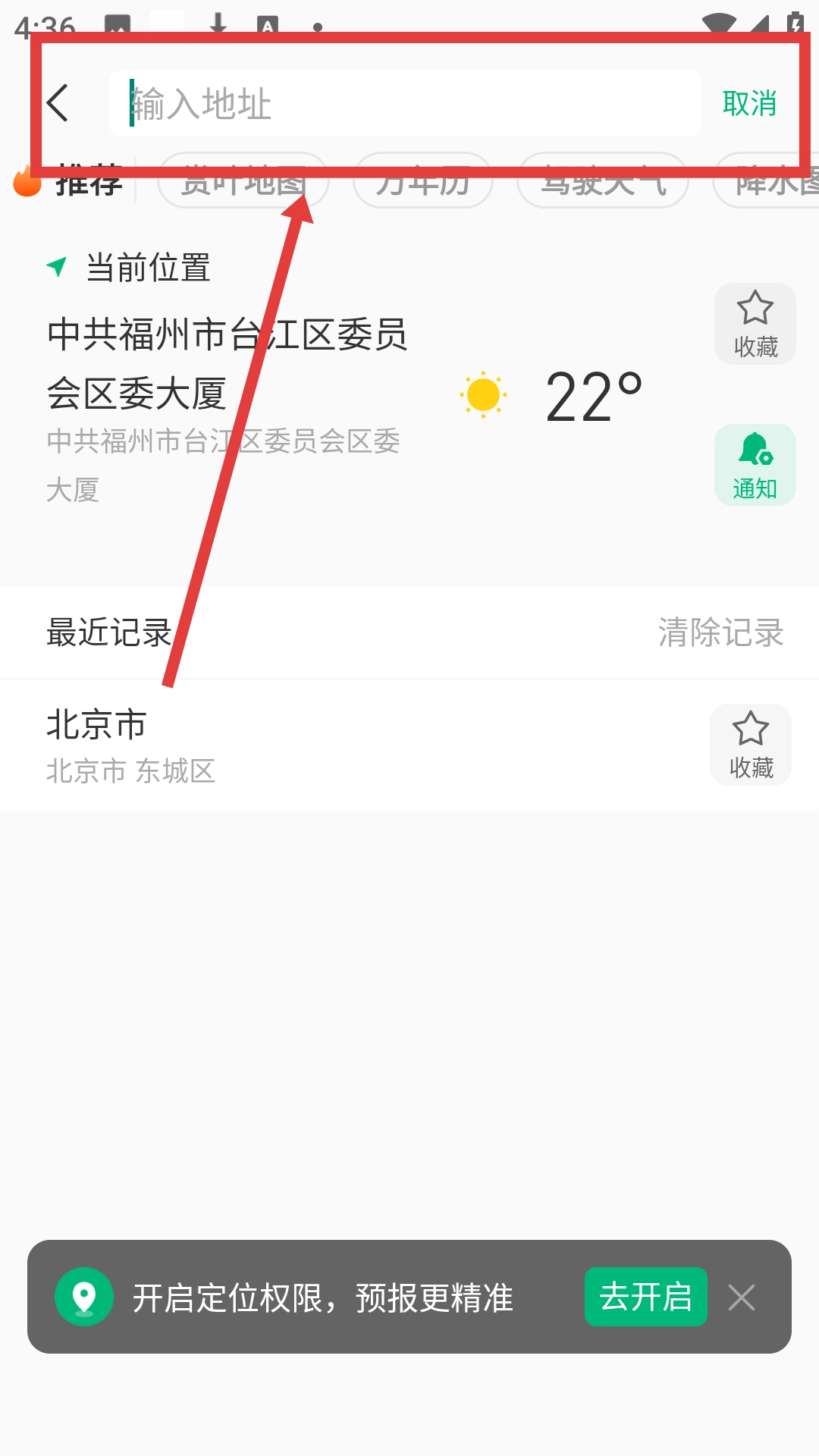Screen dimensions: 819x1456
Task: Tap the 输入地址 address search field
Action: pyautogui.click(x=405, y=103)
